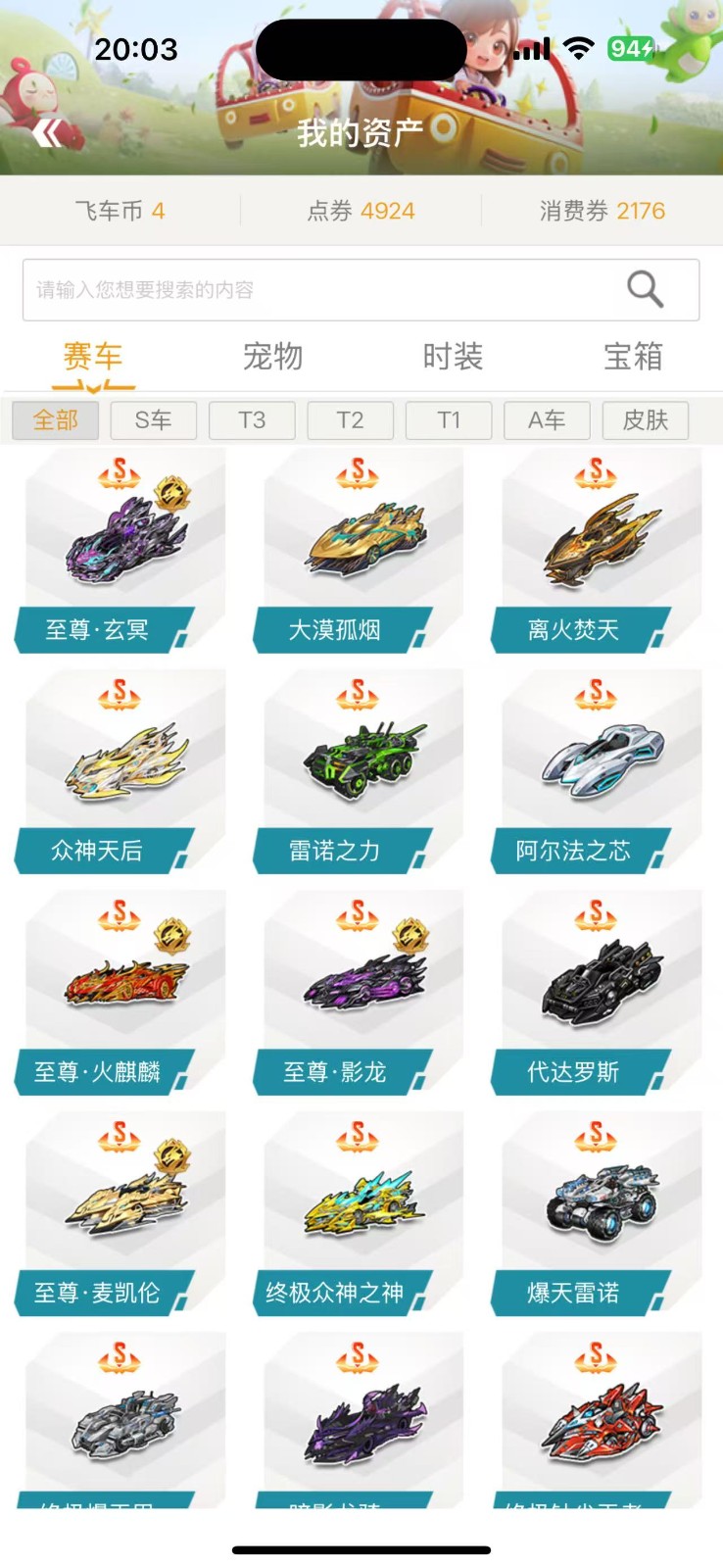The image size is (723, 1568).
Task: Tap the magnifier search icon
Action: [x=645, y=289]
